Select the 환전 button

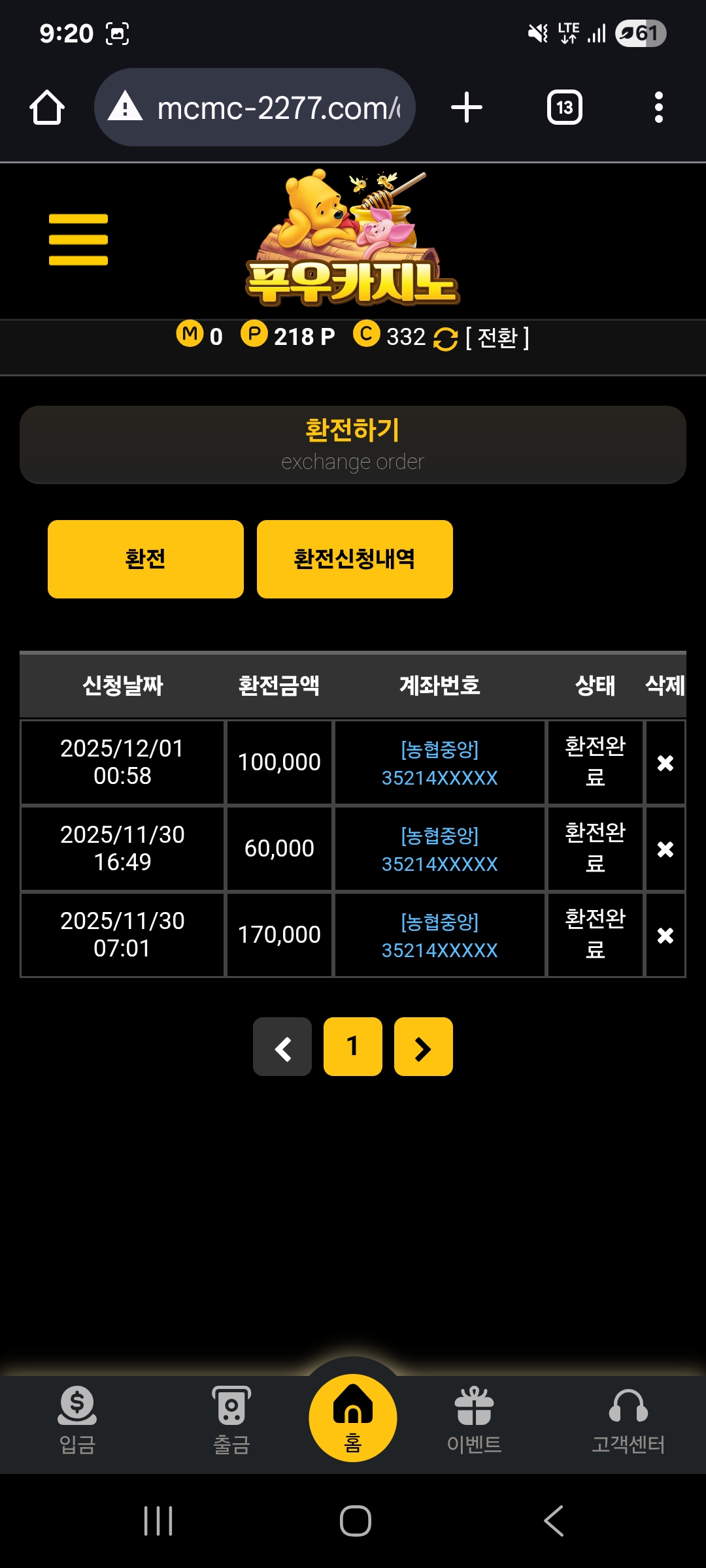tap(145, 559)
